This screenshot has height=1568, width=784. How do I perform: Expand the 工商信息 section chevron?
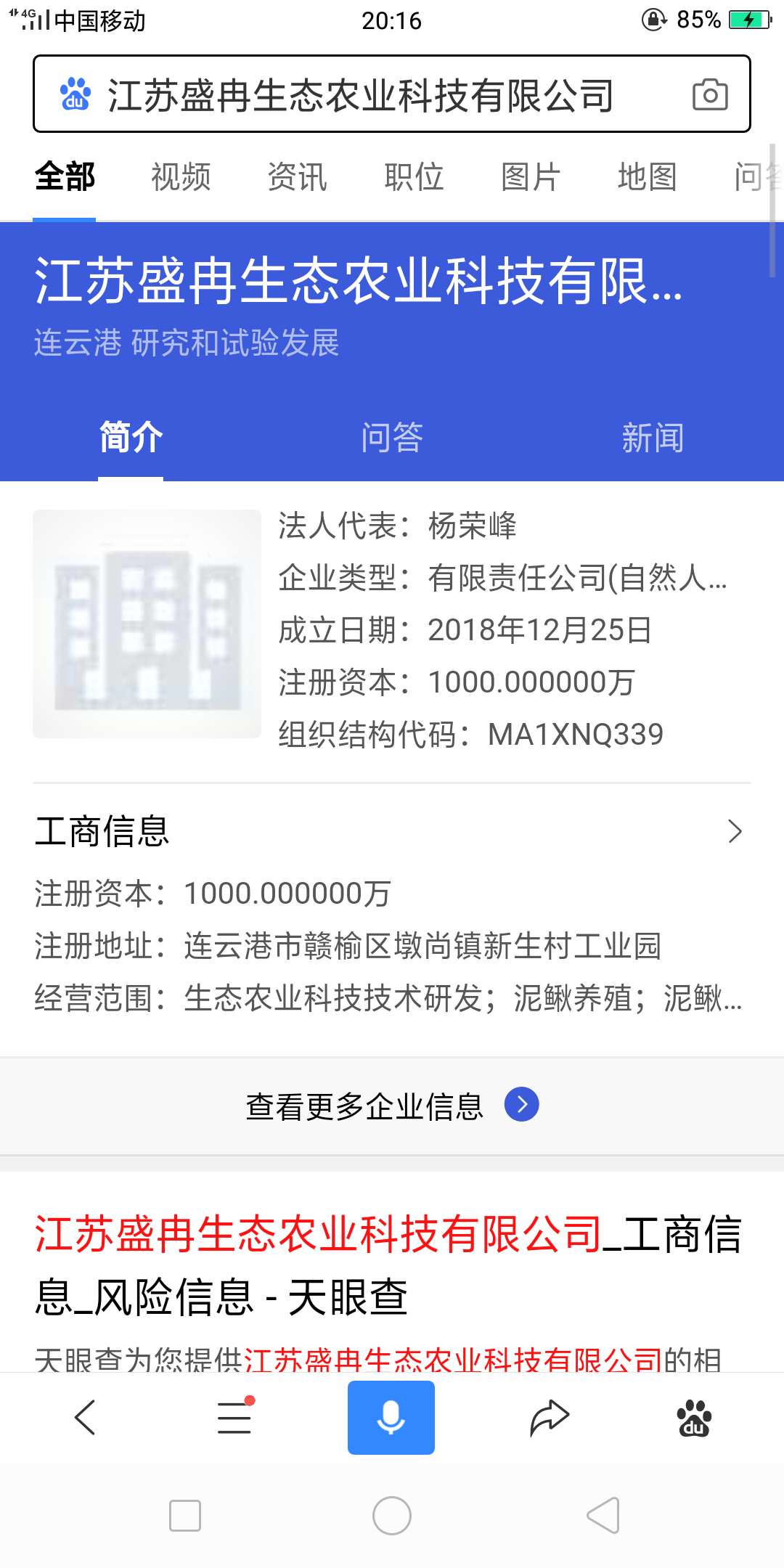(735, 831)
